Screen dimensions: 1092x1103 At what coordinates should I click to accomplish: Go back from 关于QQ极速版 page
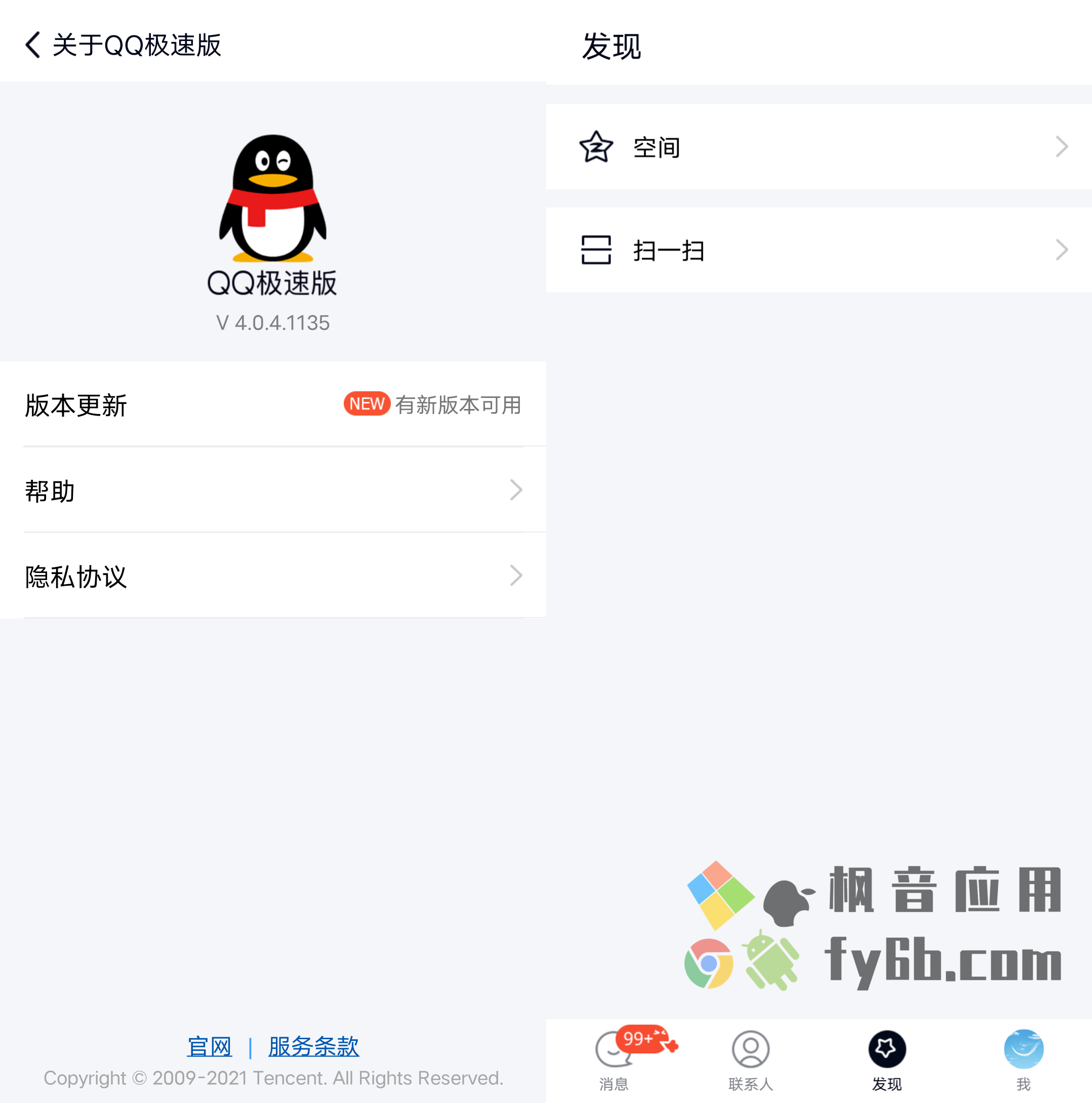(33, 45)
